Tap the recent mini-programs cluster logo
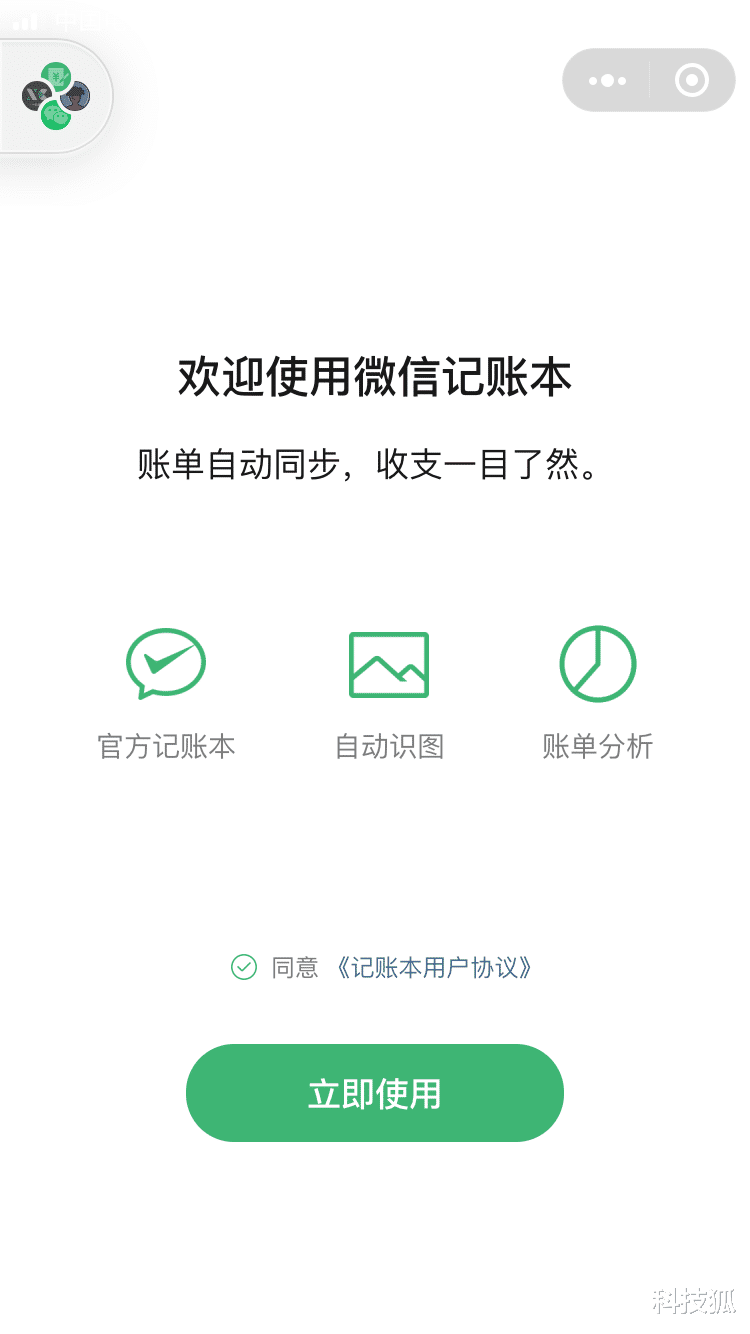 (55, 95)
